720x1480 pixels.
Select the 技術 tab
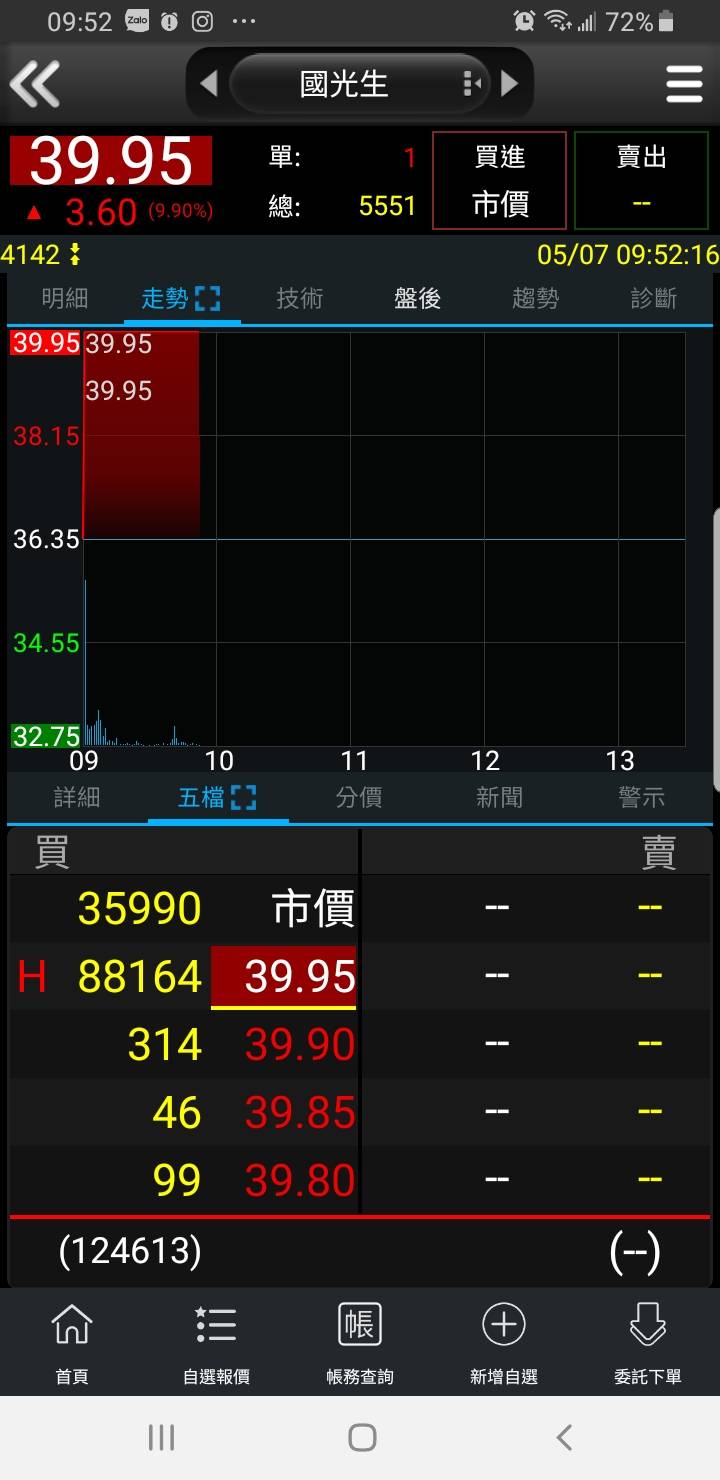tap(300, 298)
